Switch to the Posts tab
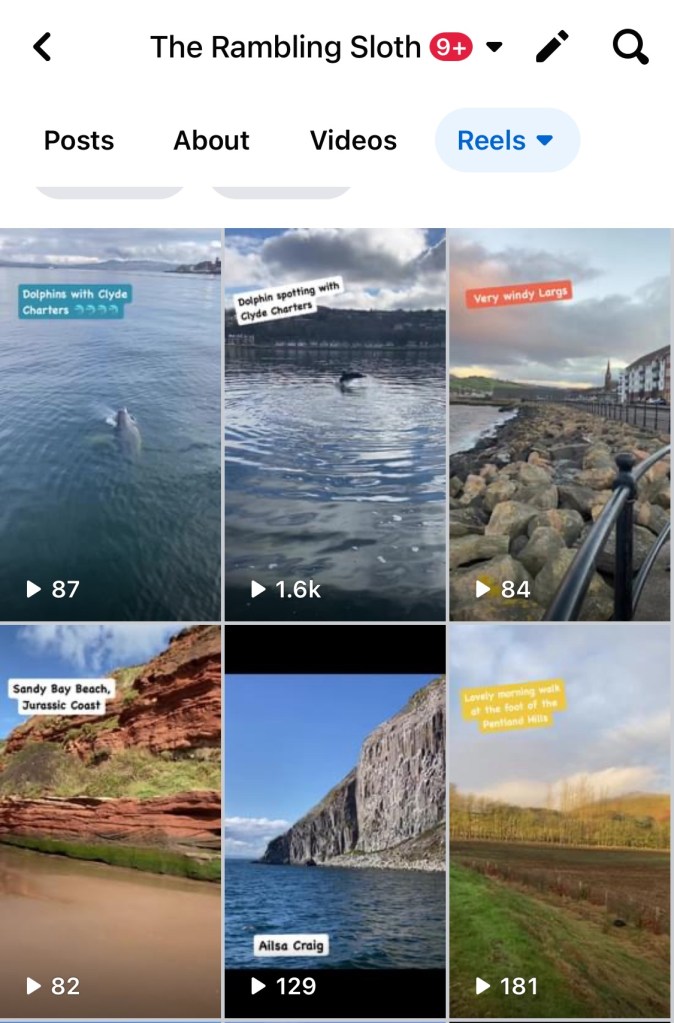The height and width of the screenshot is (1023, 674). pyautogui.click(x=79, y=141)
